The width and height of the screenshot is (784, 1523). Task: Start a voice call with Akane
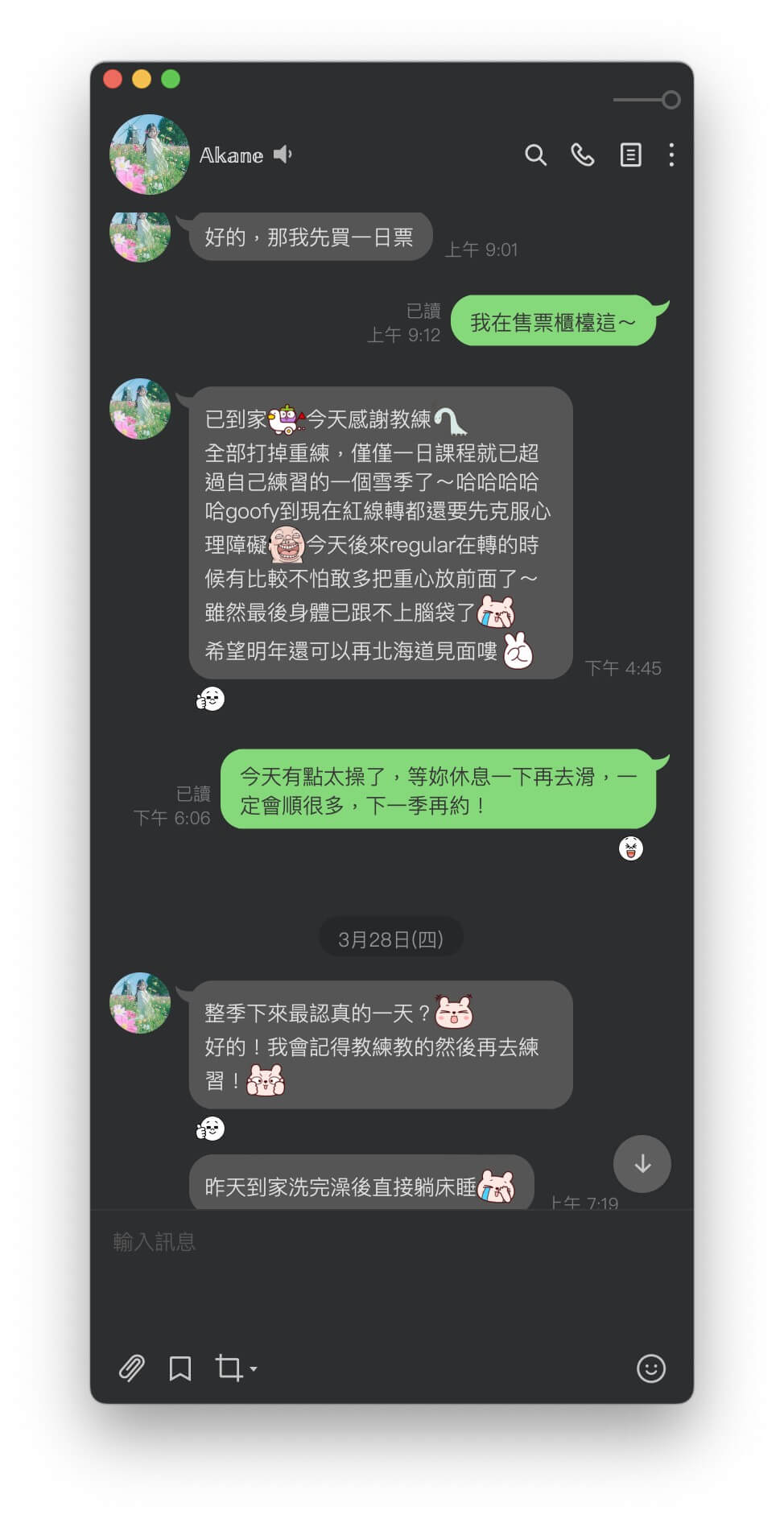point(582,155)
